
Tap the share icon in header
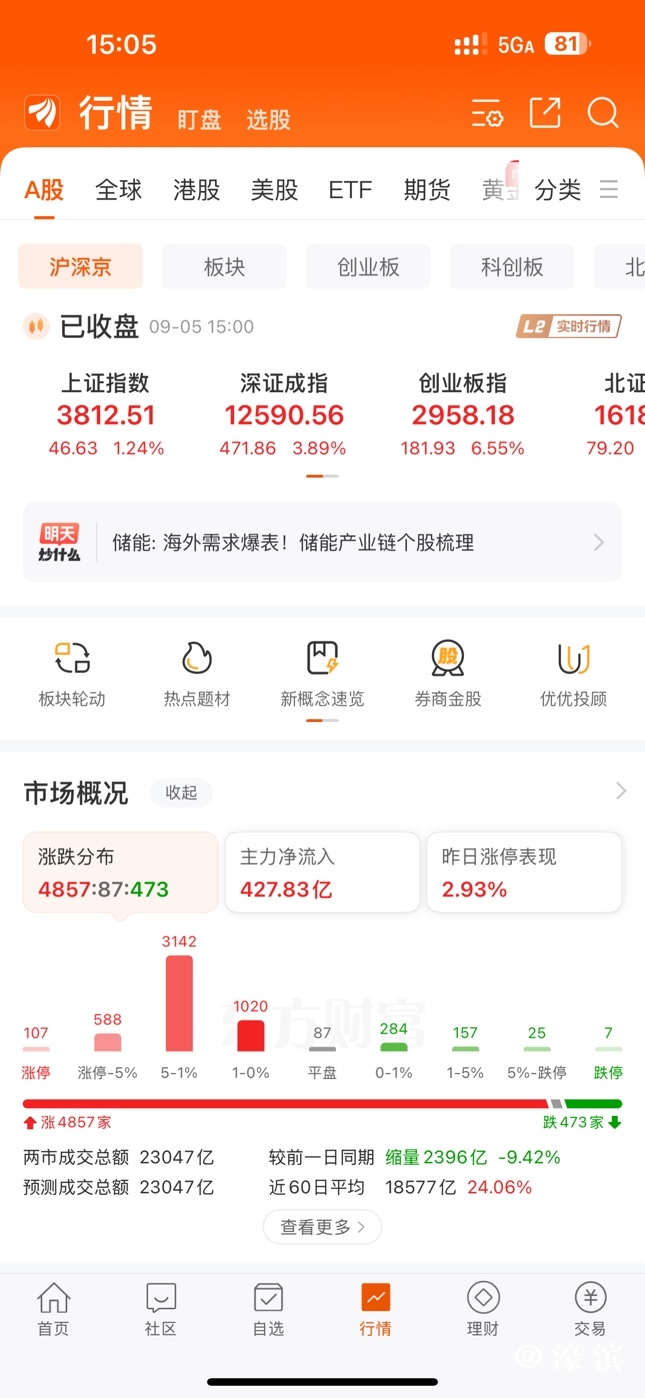coord(545,113)
